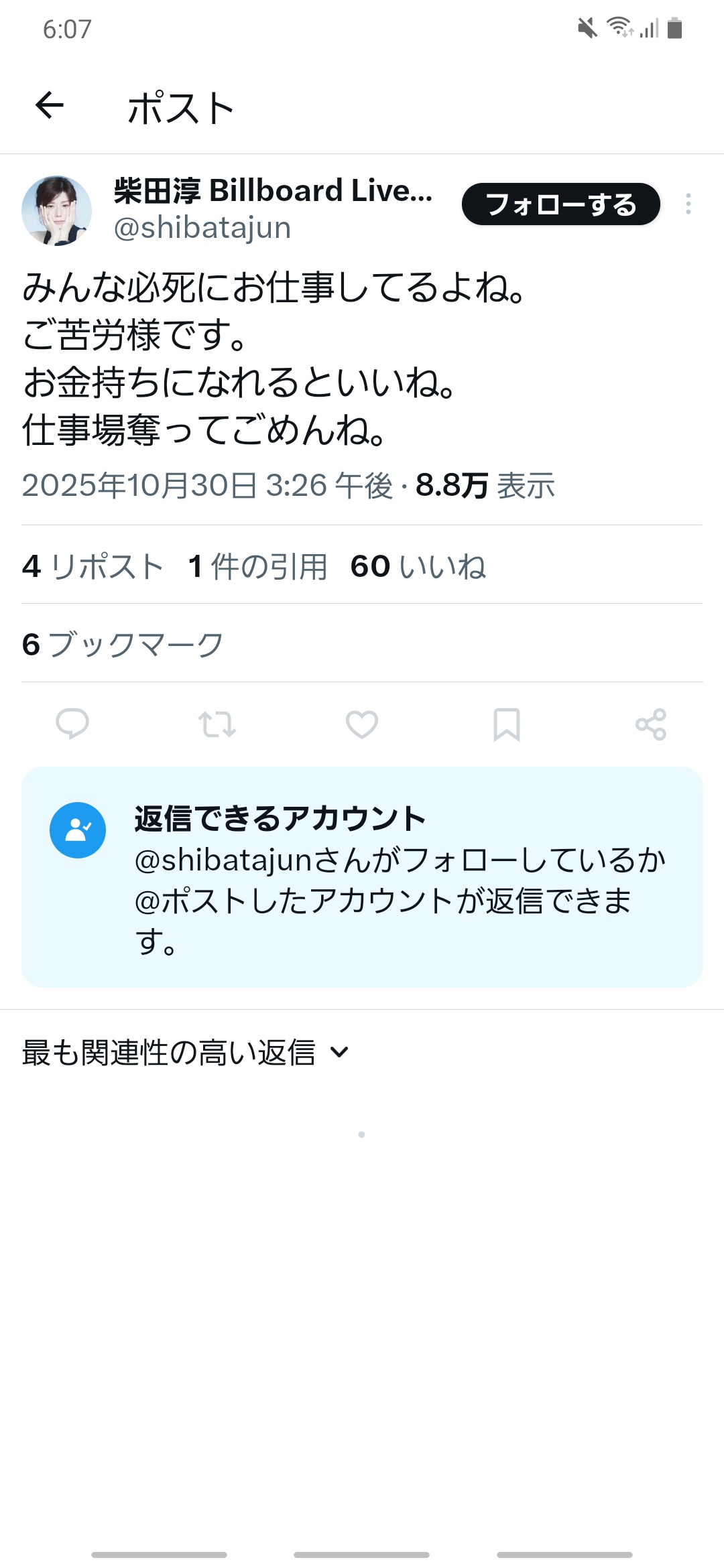This screenshot has height=1568, width=724.
Task: Share this post via the share icon
Action: coord(651,724)
